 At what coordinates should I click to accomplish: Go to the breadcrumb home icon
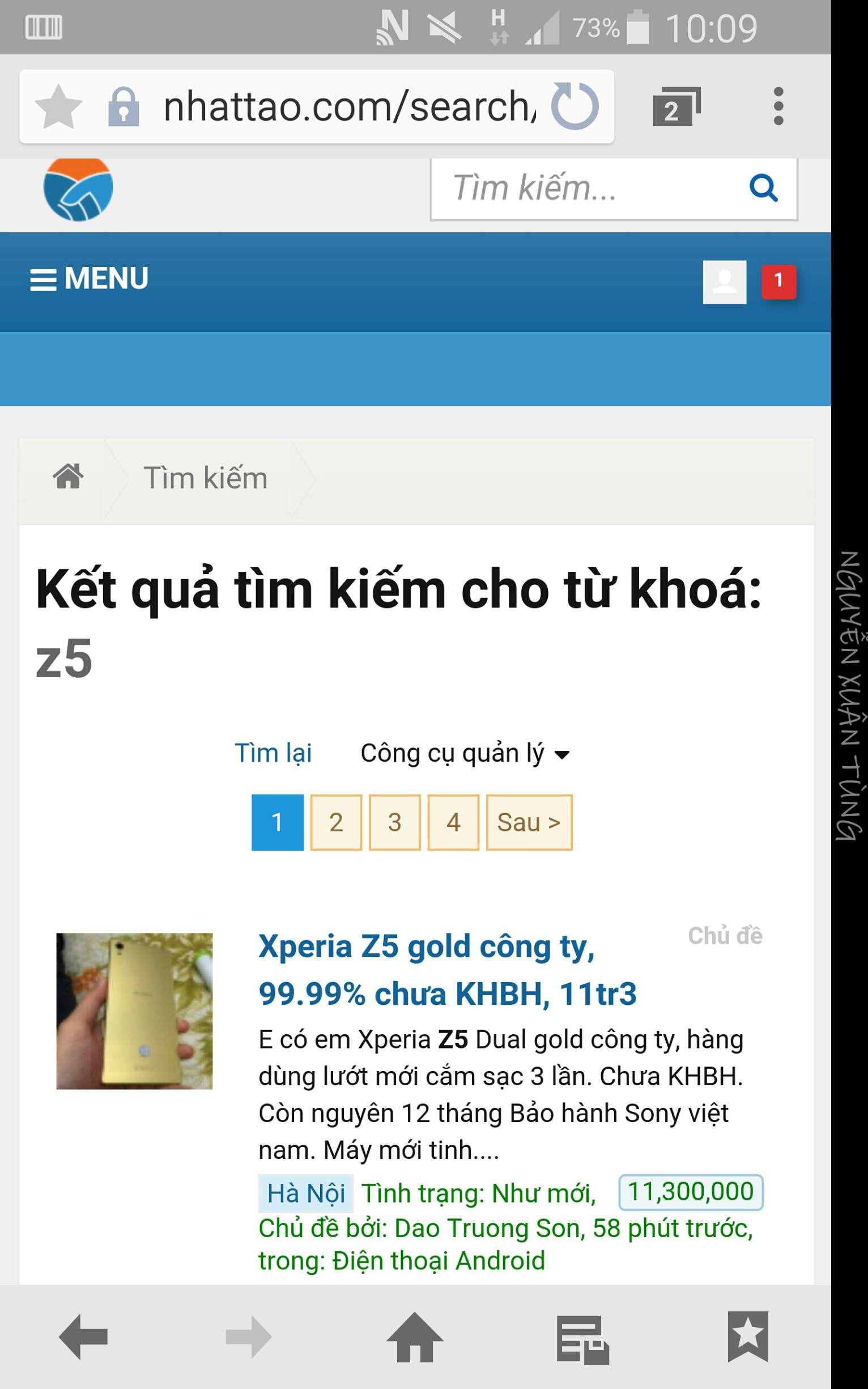69,477
